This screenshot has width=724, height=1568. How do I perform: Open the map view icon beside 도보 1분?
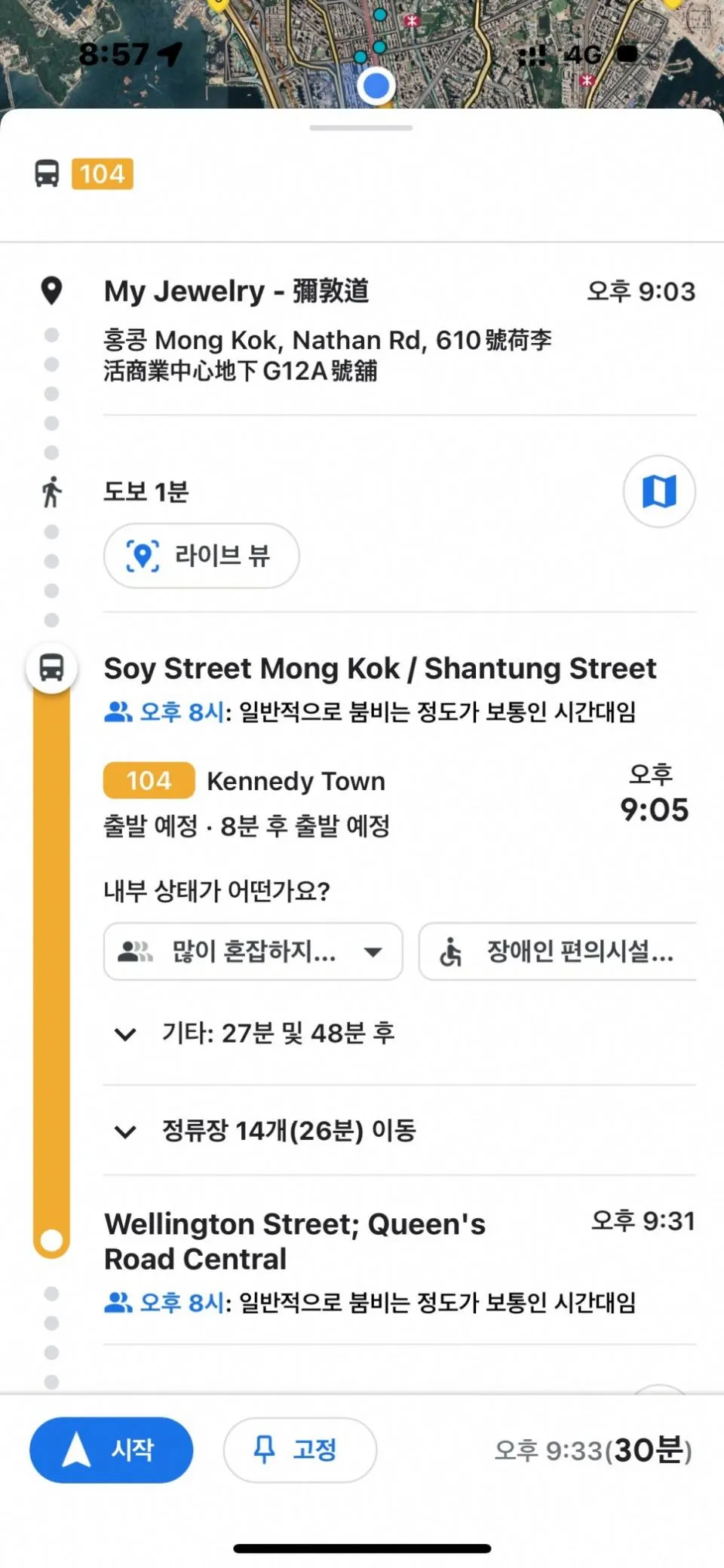pos(658,492)
